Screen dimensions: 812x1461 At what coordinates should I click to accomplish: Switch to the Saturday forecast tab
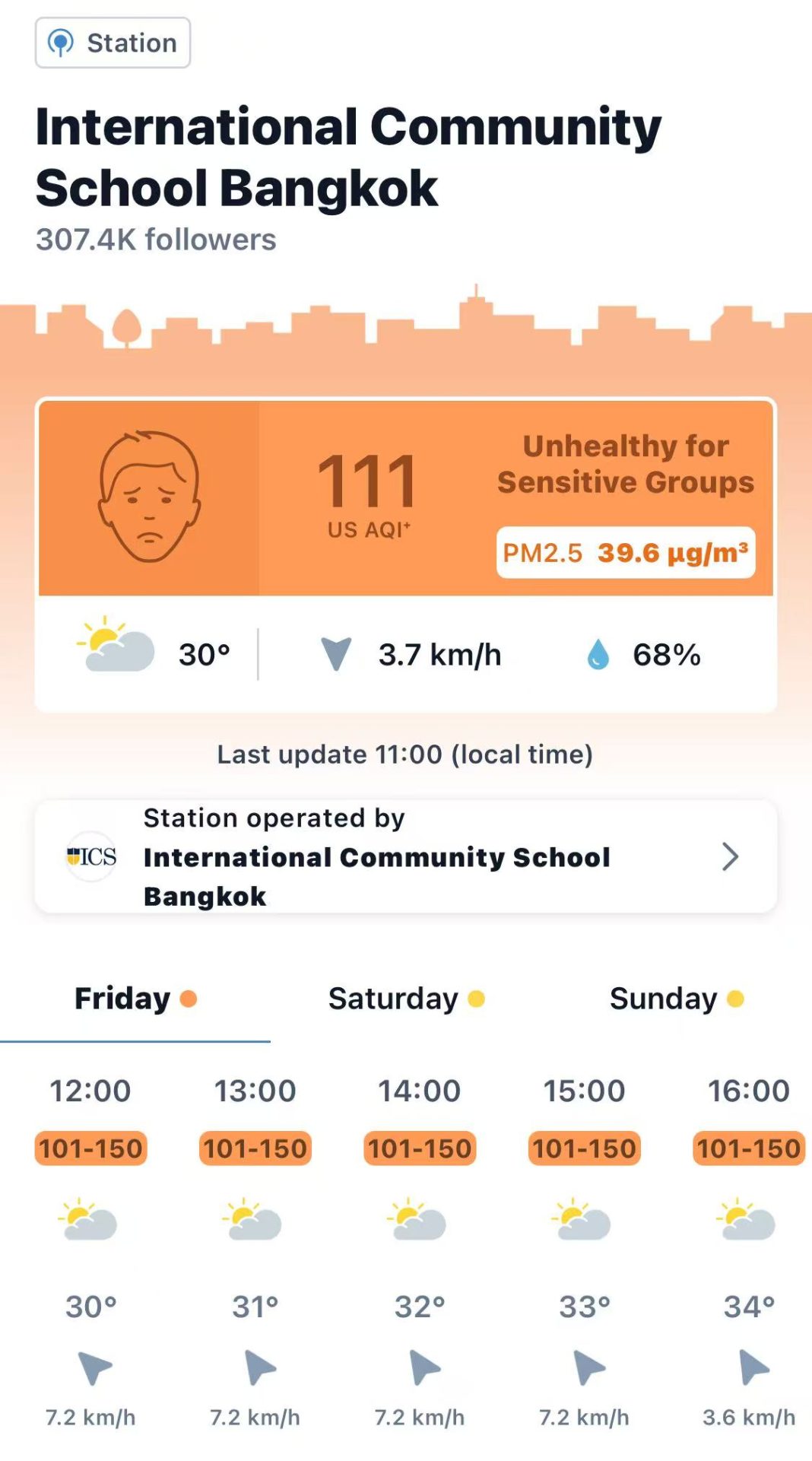[x=406, y=999]
